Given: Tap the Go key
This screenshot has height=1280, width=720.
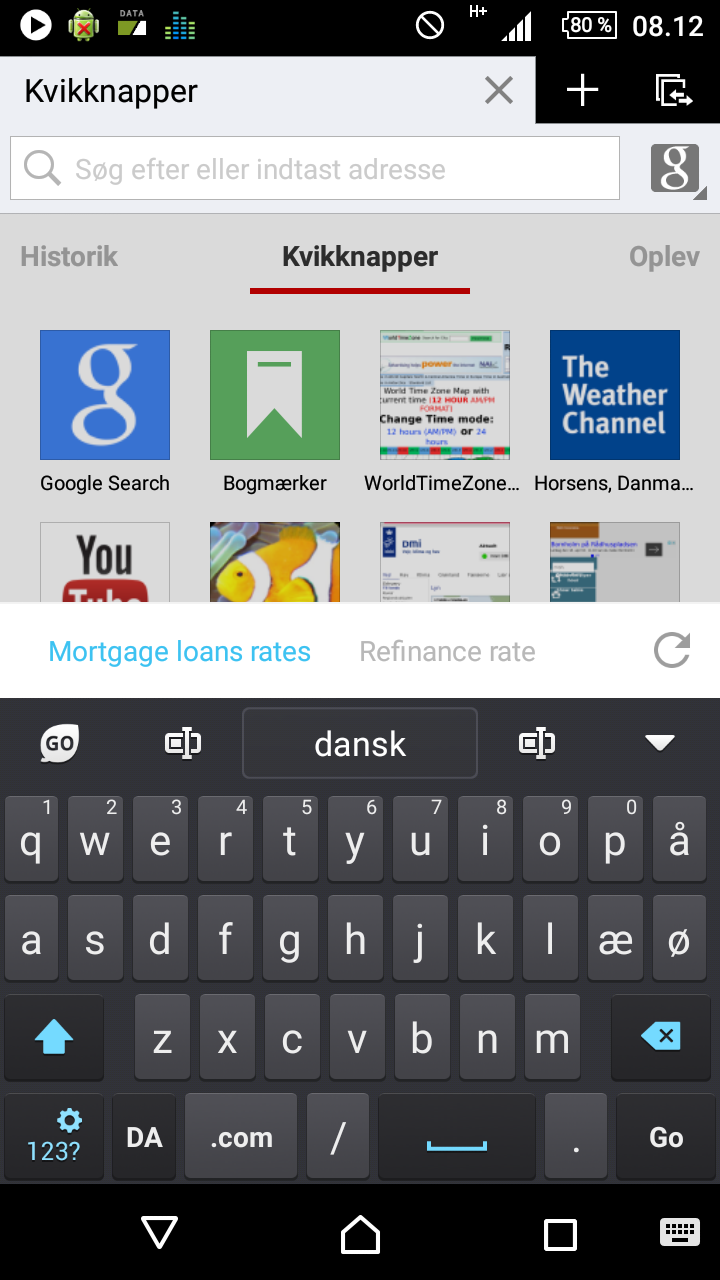Looking at the screenshot, I should point(665,1137).
